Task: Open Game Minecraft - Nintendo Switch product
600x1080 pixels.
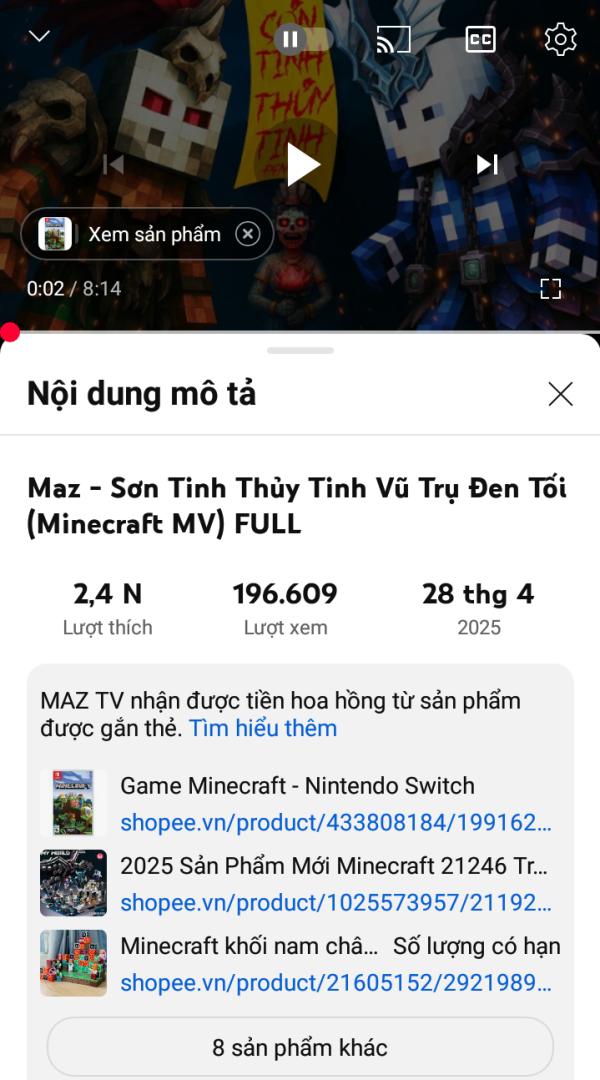Action: tap(297, 786)
